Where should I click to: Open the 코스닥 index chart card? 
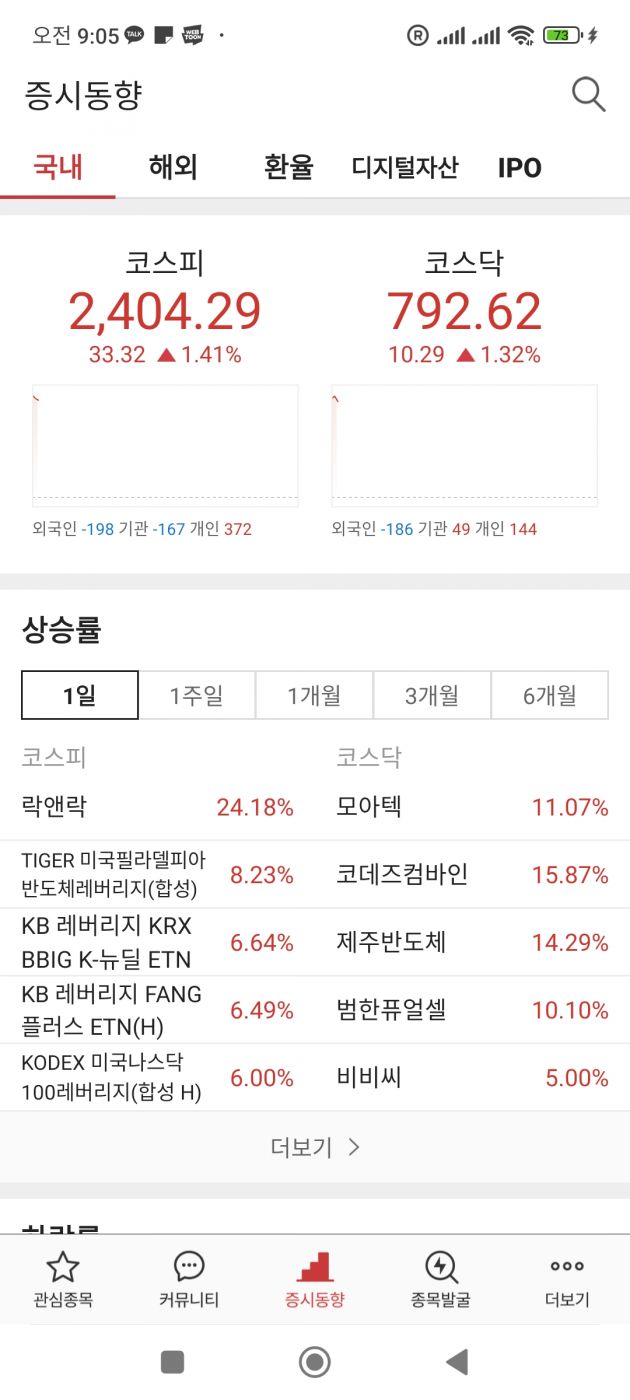464,445
